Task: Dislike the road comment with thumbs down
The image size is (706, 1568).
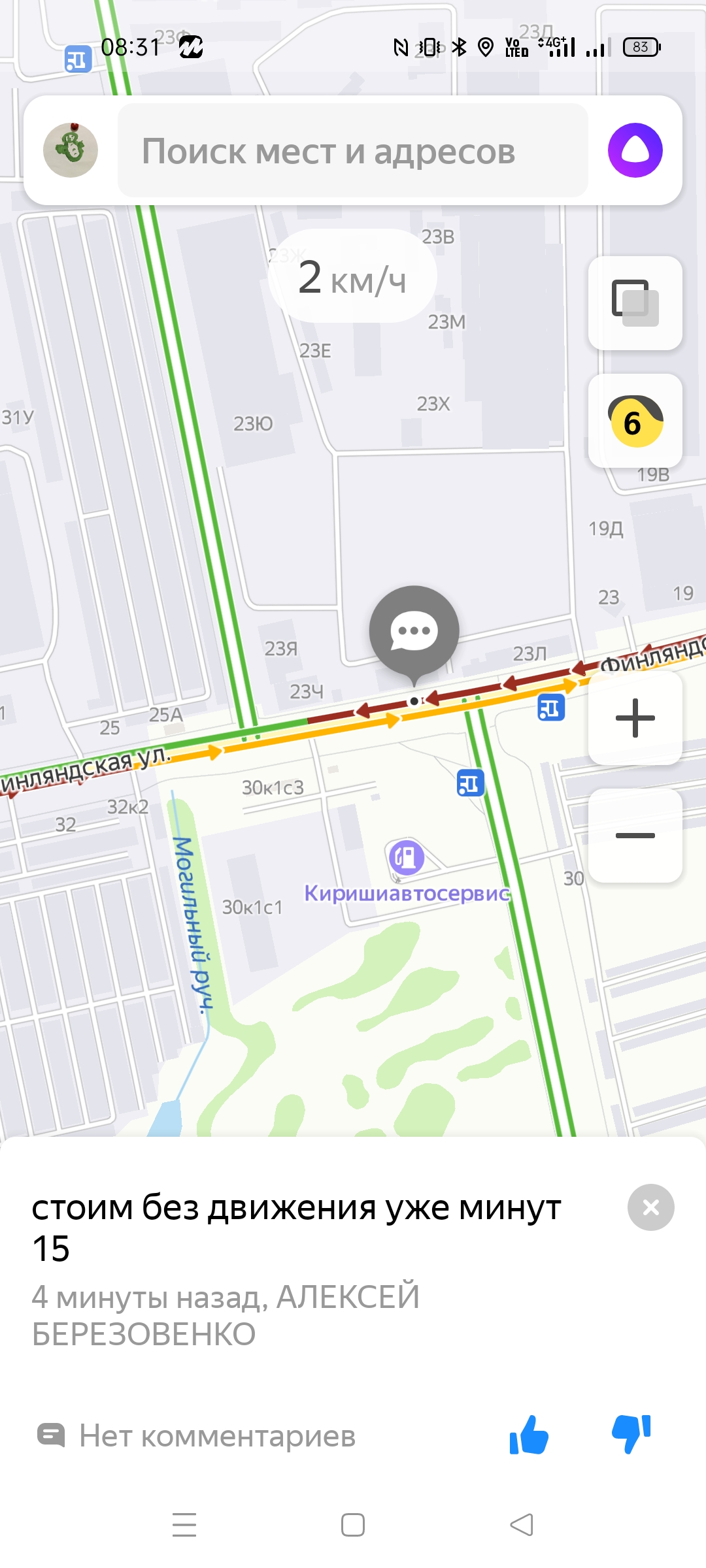Action: click(x=631, y=1435)
